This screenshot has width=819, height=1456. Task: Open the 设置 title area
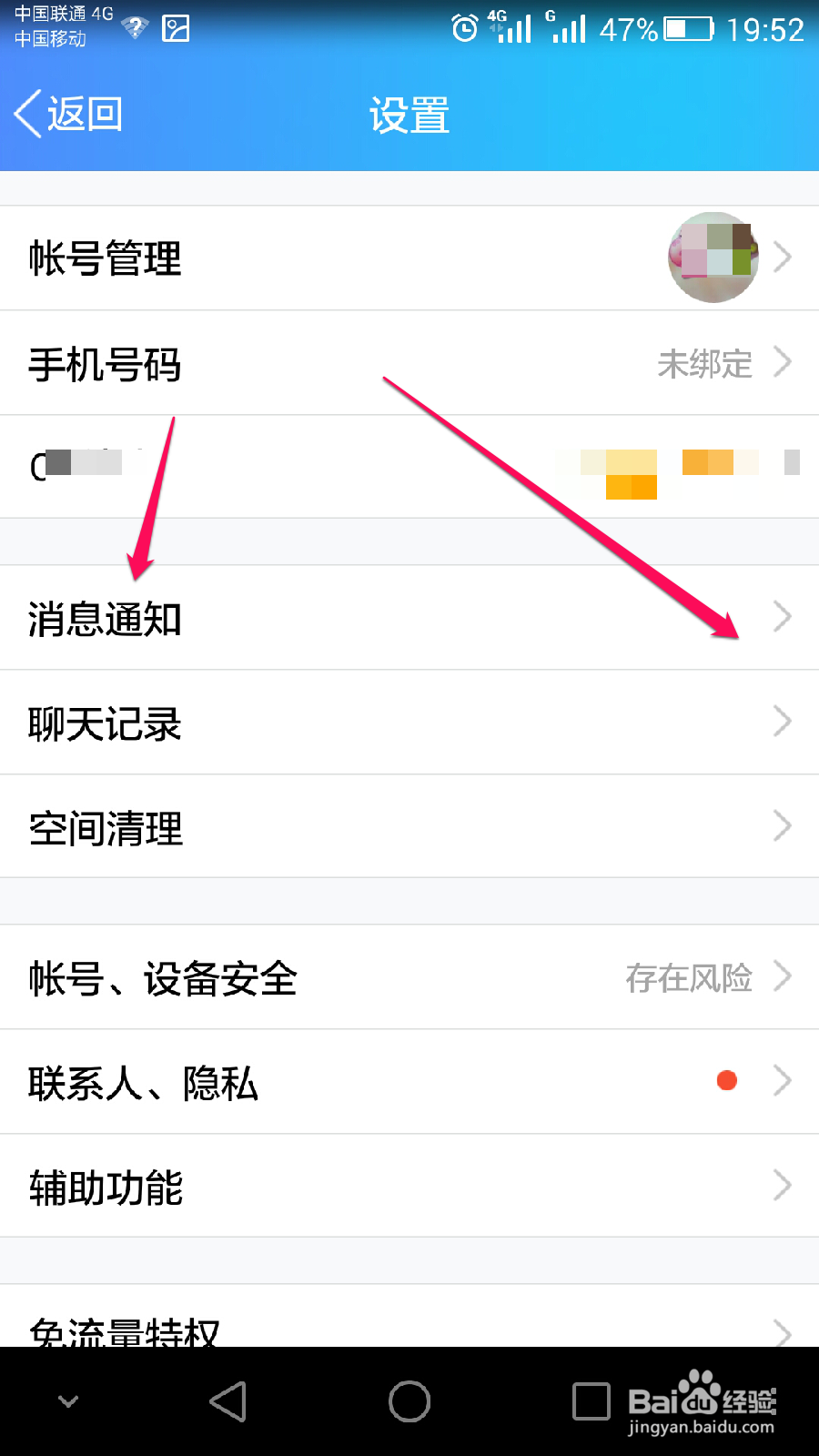point(409,116)
